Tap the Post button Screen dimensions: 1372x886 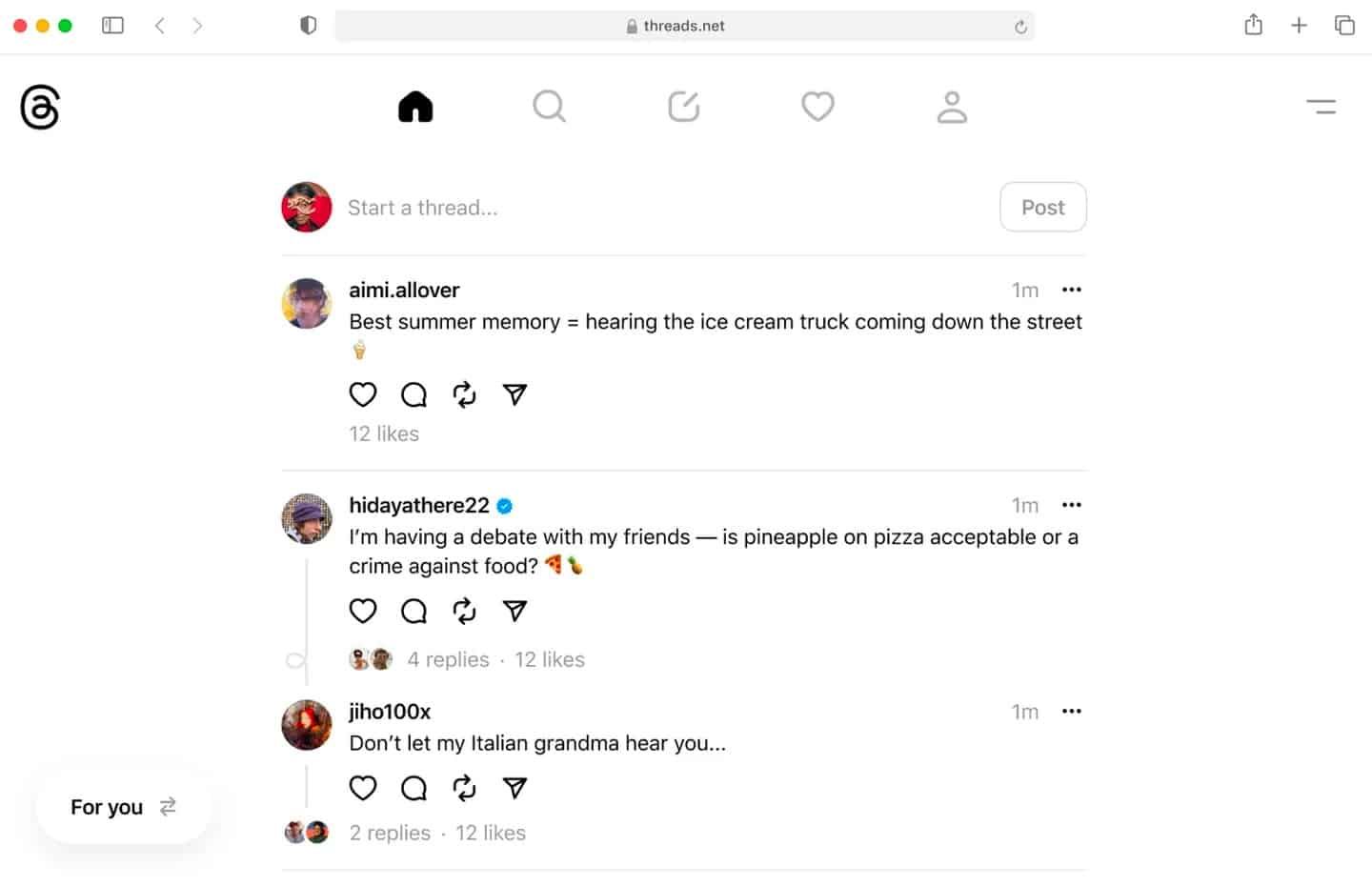pos(1042,207)
